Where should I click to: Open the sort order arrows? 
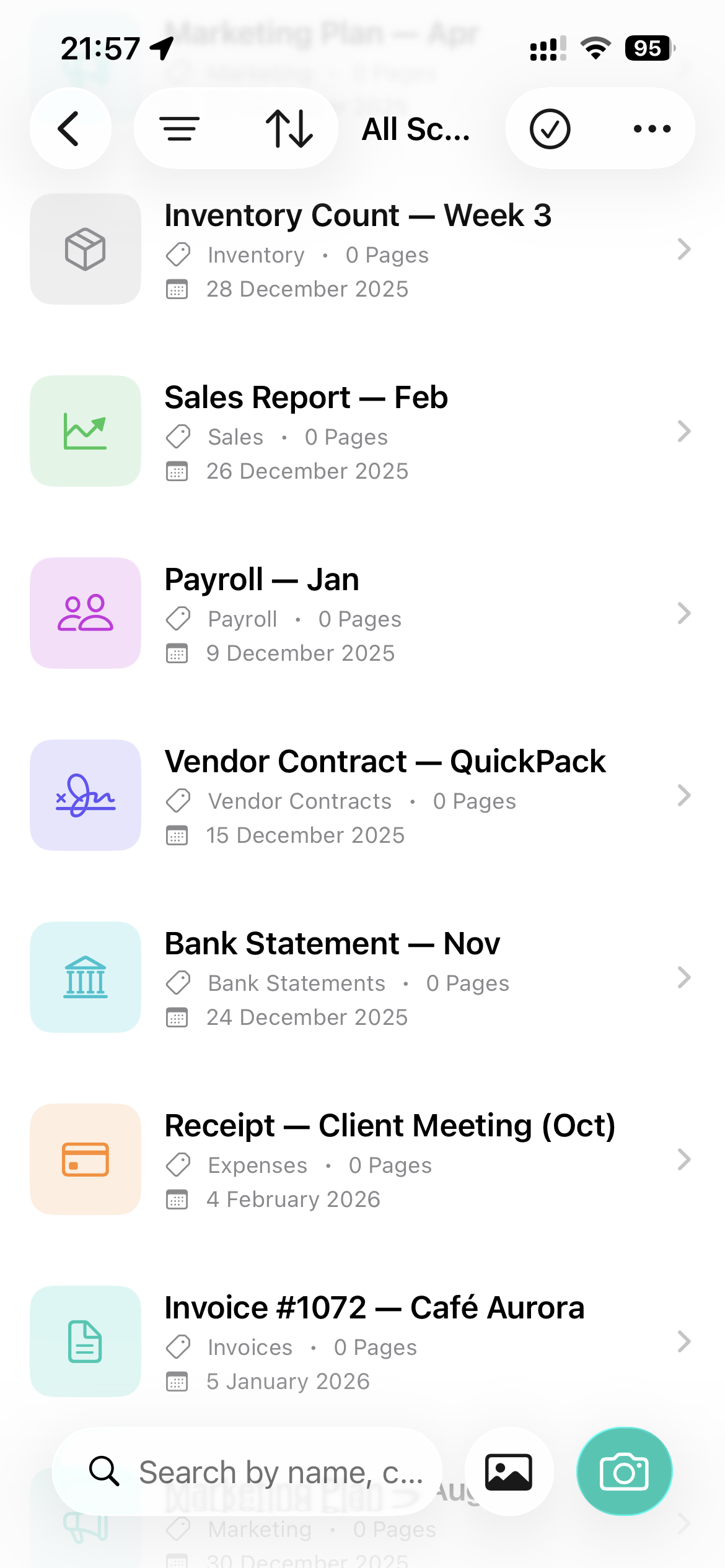289,129
